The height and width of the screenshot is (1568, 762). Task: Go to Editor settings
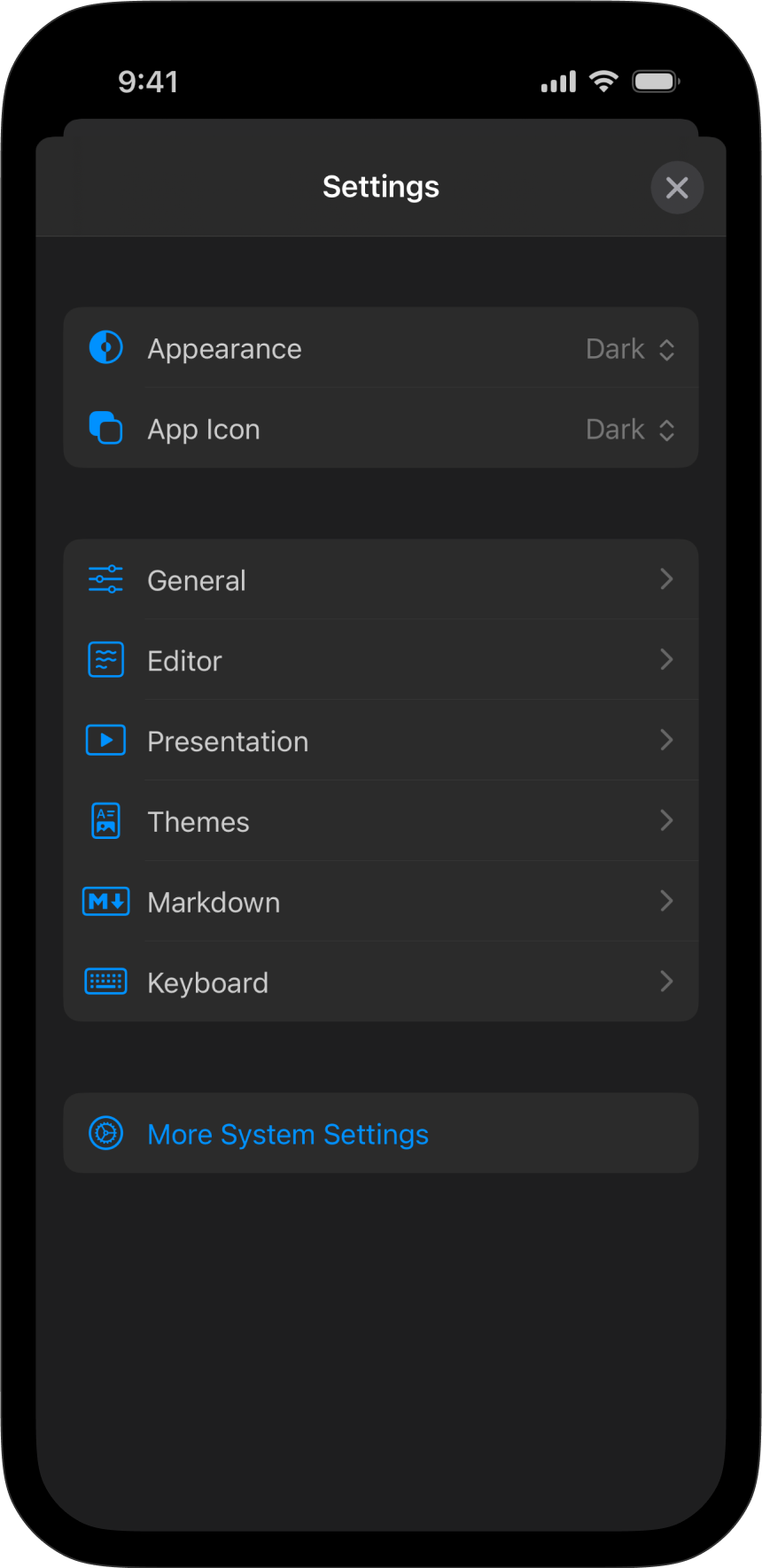click(x=381, y=661)
